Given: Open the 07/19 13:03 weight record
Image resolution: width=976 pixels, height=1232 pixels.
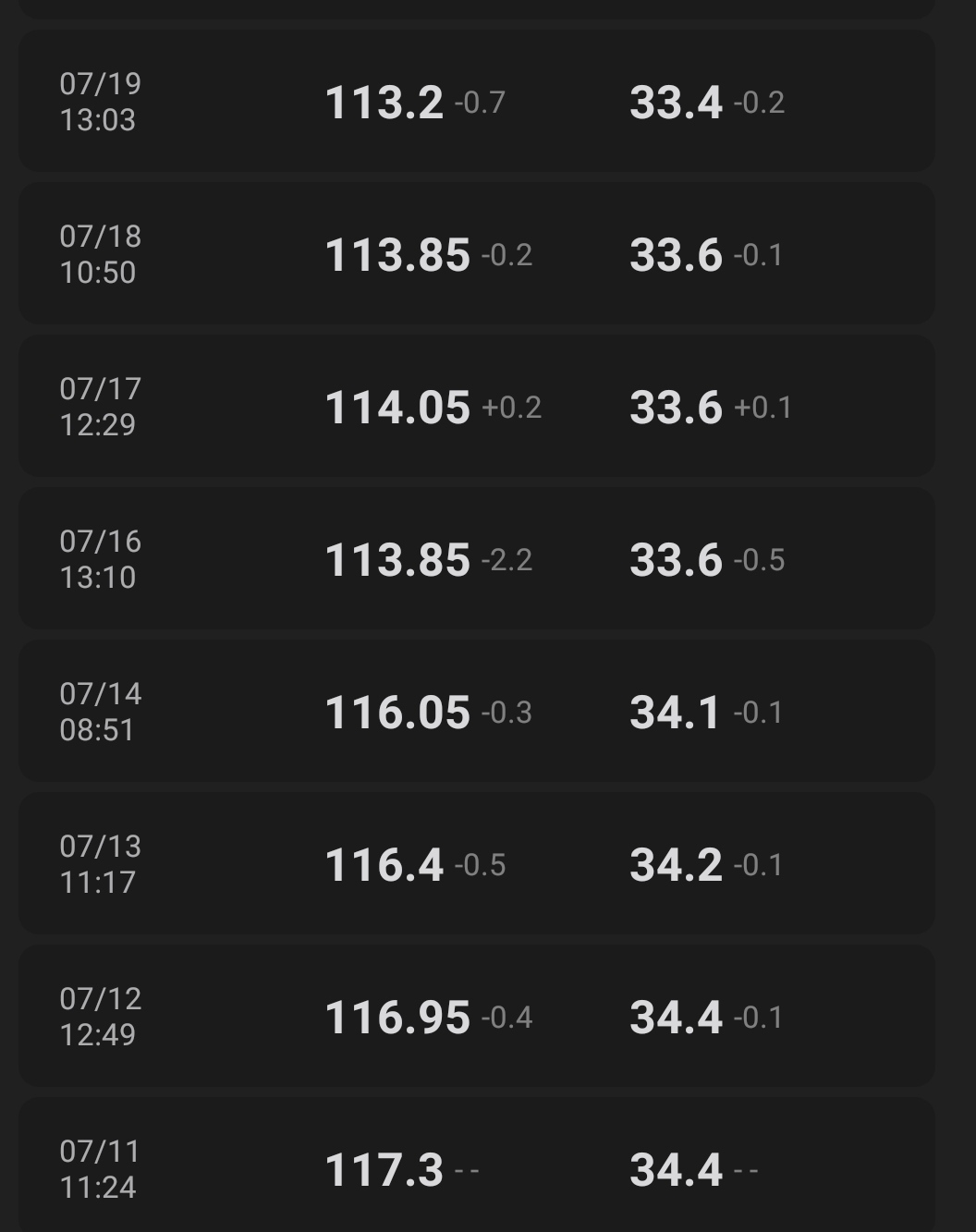Looking at the screenshot, I should (477, 101).
